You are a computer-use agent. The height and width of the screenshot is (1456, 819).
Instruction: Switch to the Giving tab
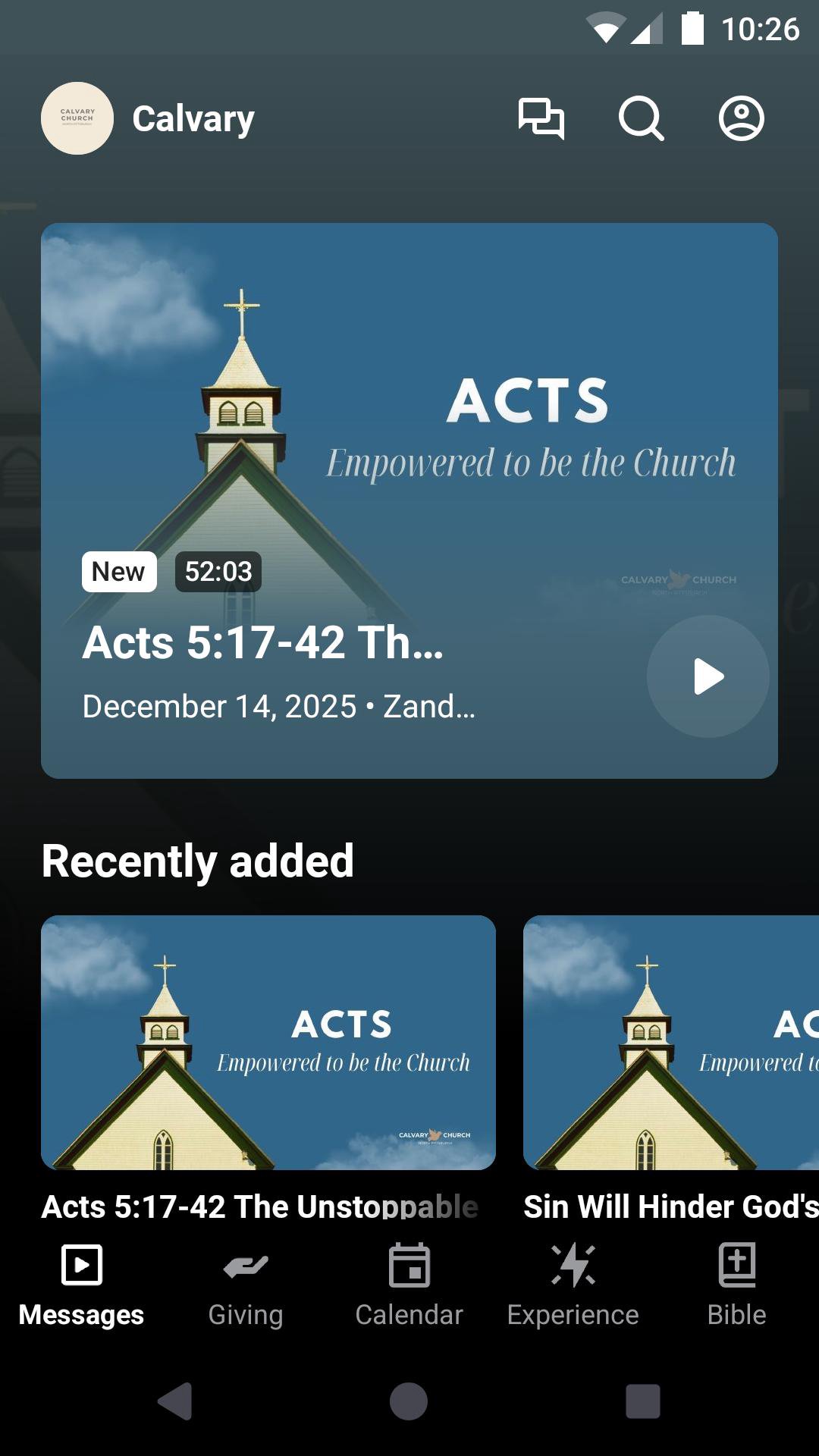(246, 1283)
